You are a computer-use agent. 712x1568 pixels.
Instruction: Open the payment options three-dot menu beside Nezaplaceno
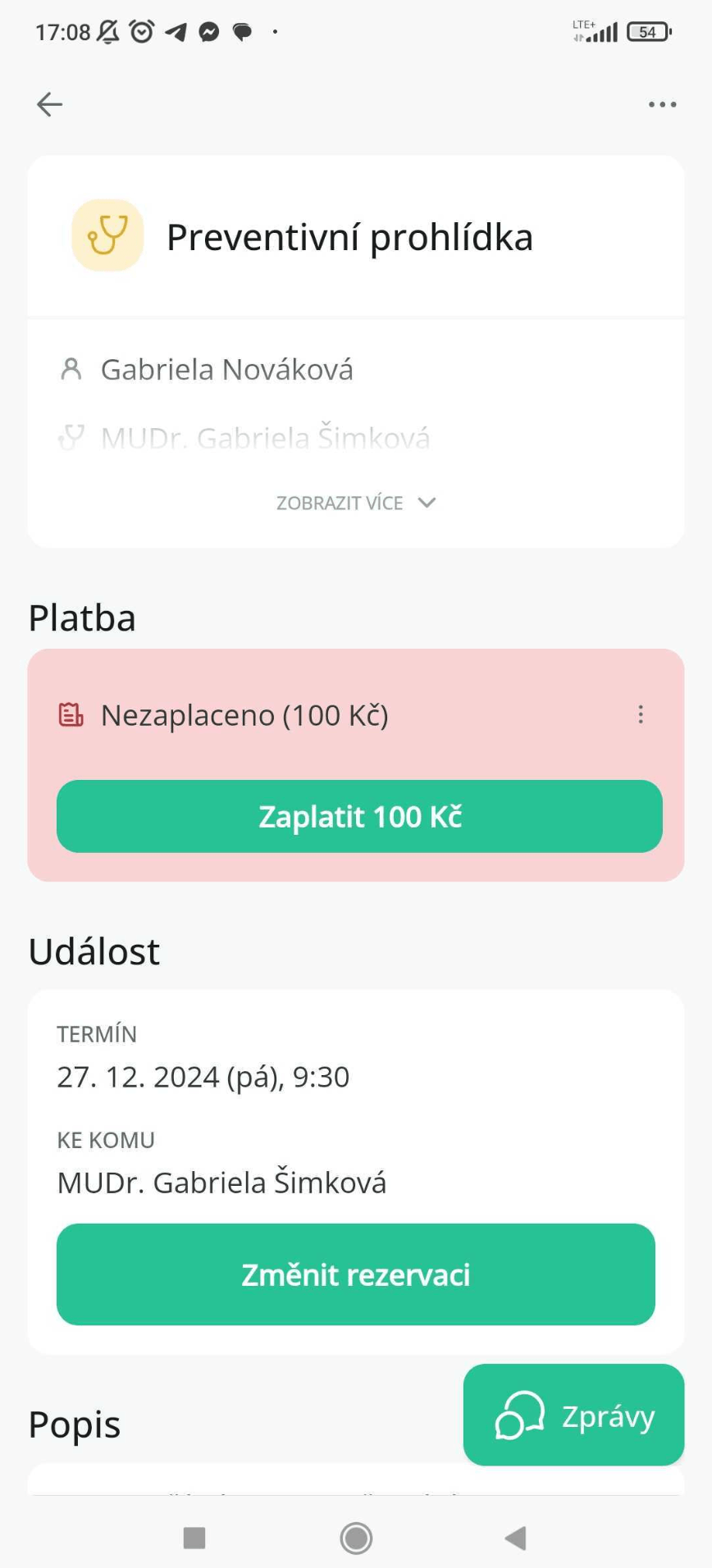click(x=641, y=714)
